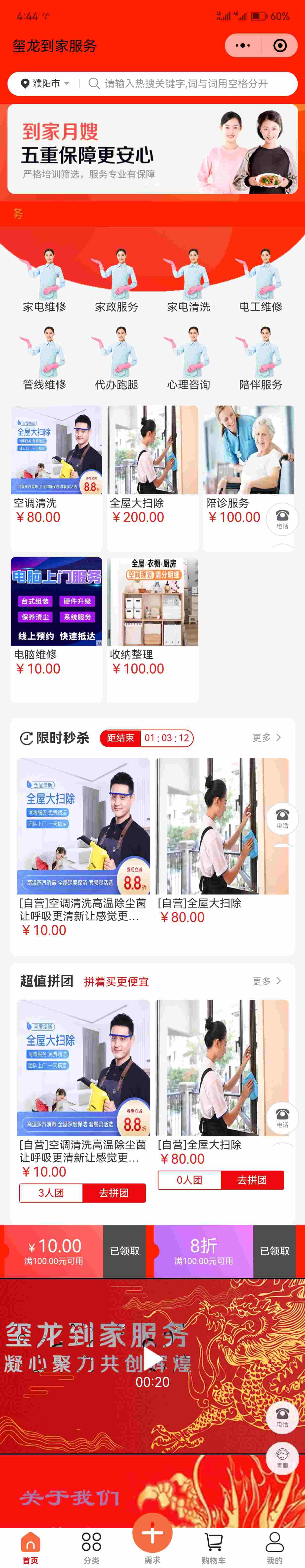The height and width of the screenshot is (1568, 305).
Task: Select the 心理咨询 category
Action: click(189, 359)
